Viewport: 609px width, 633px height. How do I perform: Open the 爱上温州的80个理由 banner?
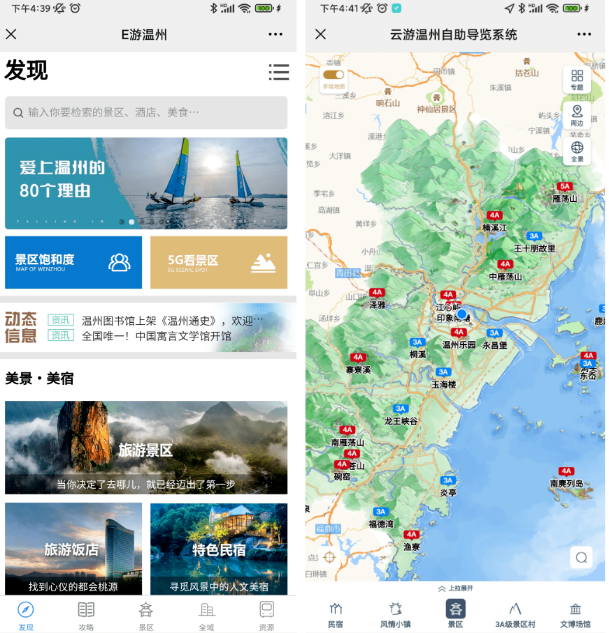146,182
